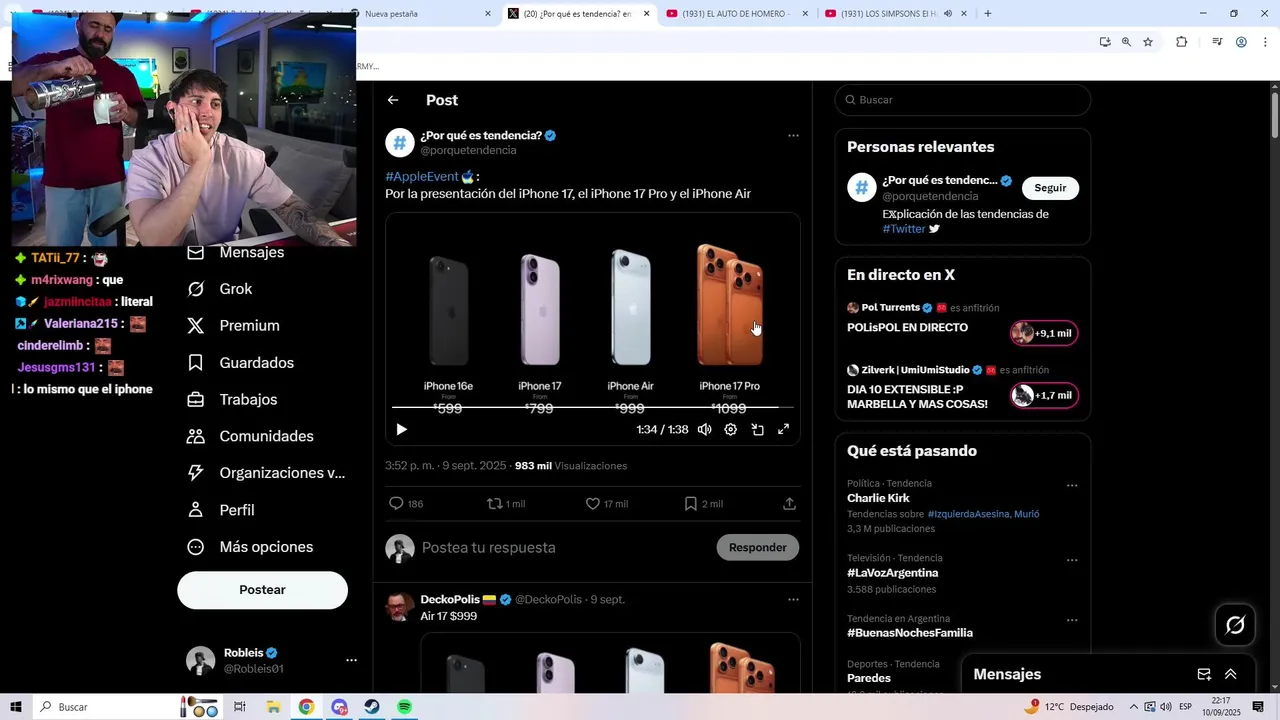Open video settings gear
The height and width of the screenshot is (720, 1280).
(731, 430)
